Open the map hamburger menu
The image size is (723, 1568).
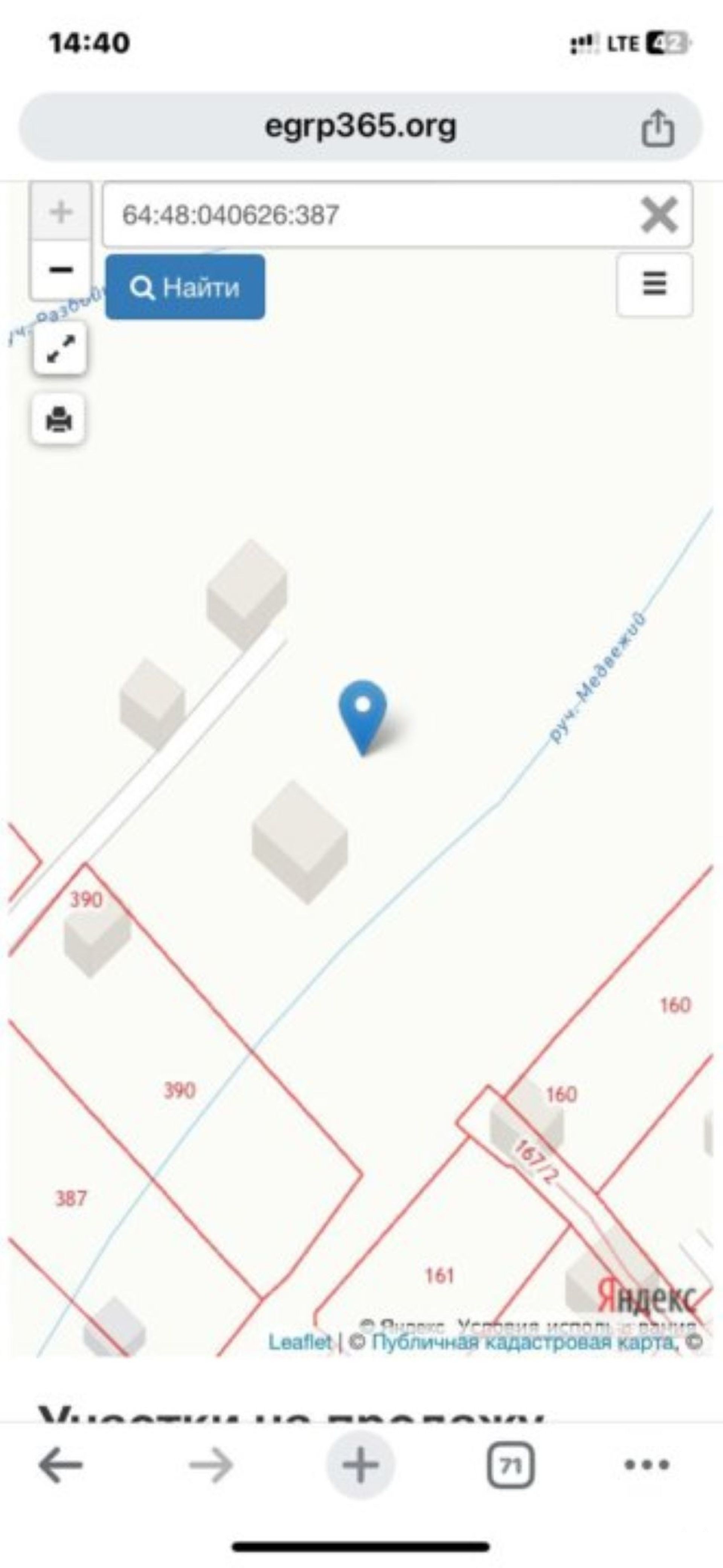pos(654,284)
